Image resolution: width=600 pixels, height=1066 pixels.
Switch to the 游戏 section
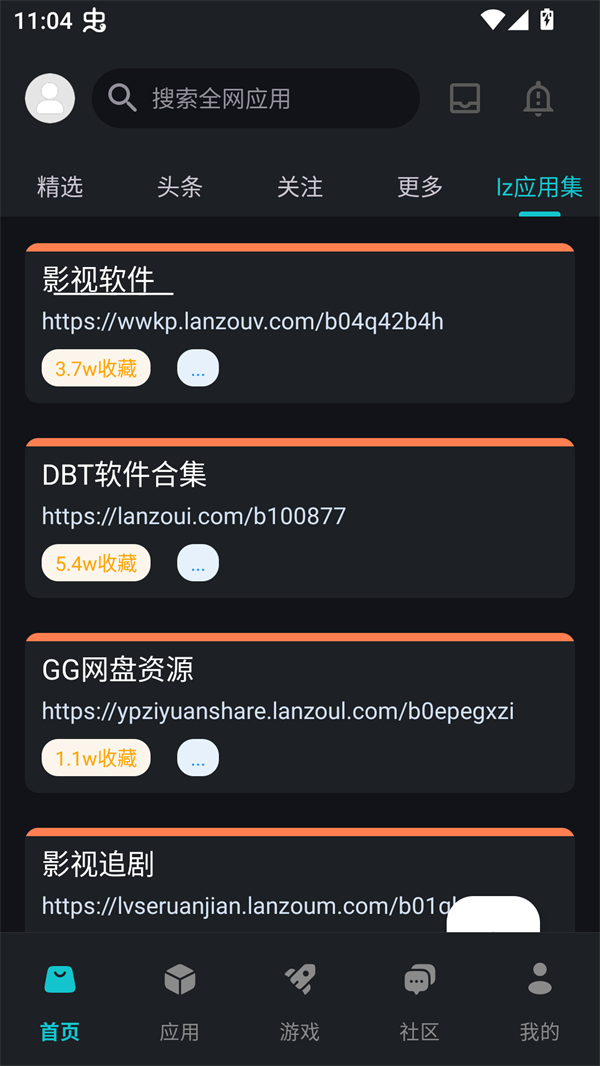(300, 1000)
